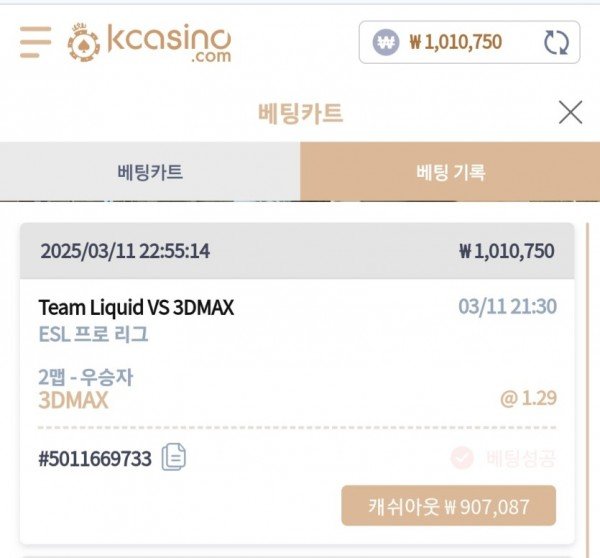Close the 베팅카트 panel

(x=570, y=112)
